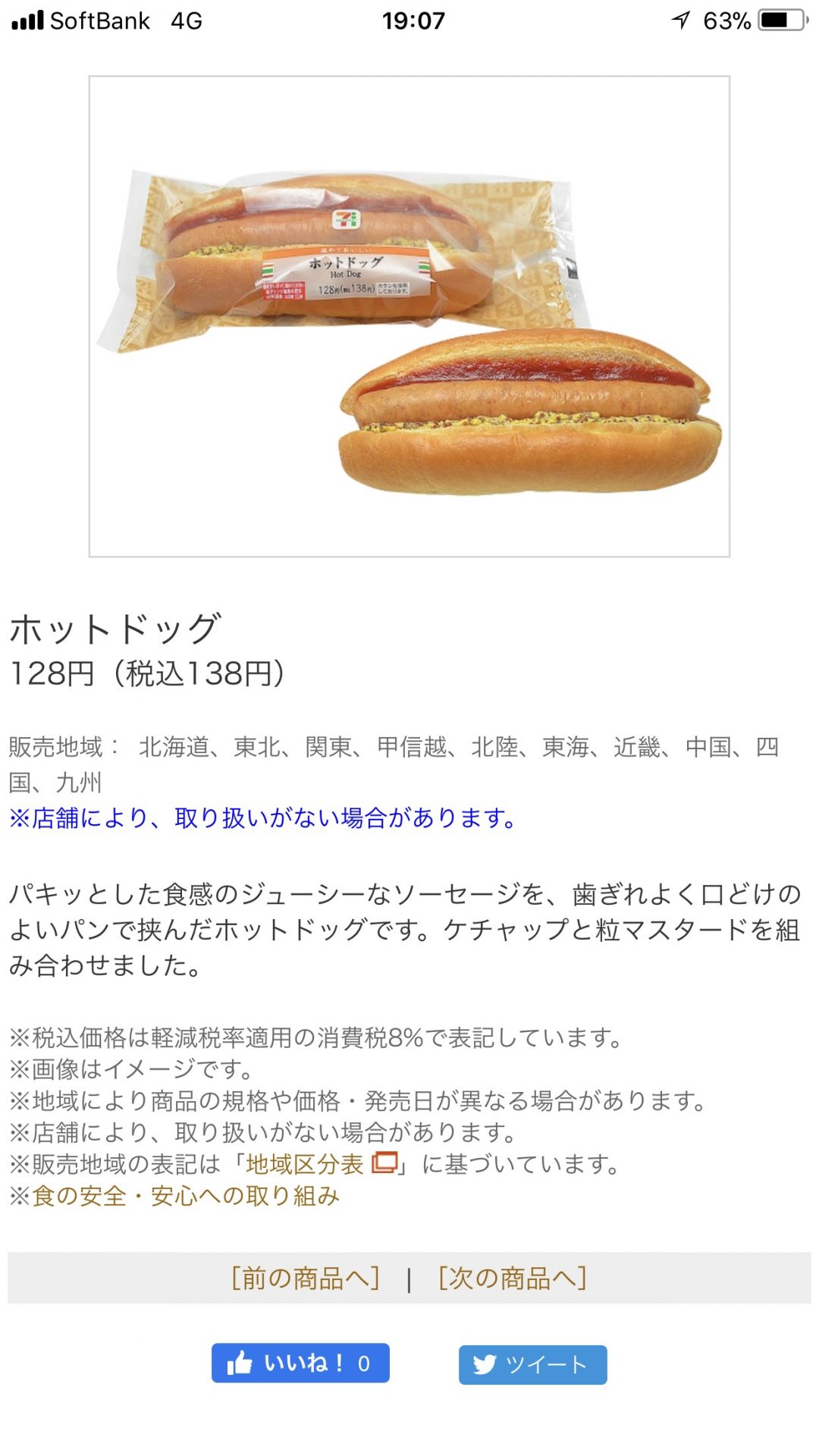Go to previous product 前の商品へ
This screenshot has height=1456, width=819.
coord(305,1279)
